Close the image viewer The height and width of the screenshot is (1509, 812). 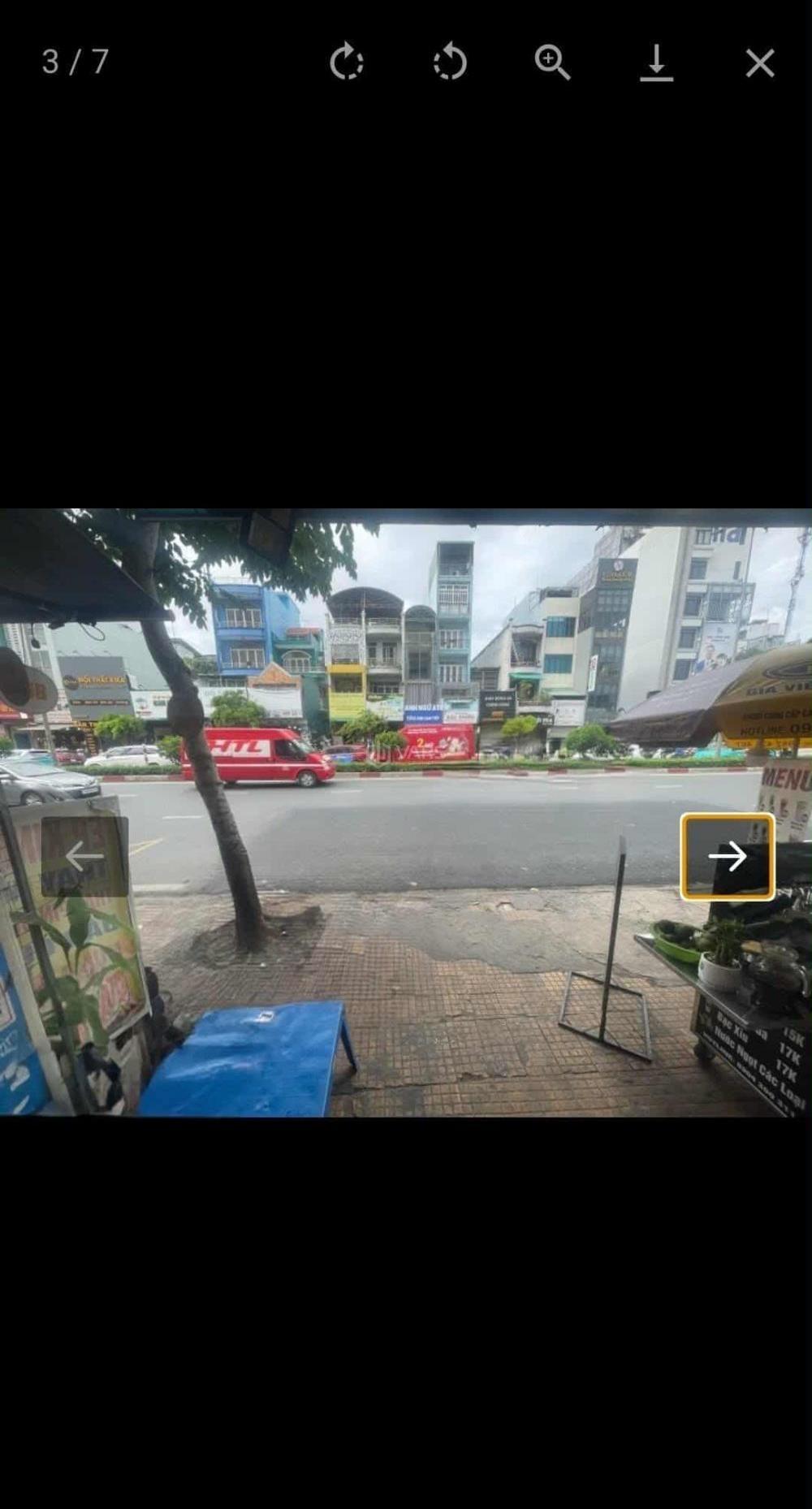pyautogui.click(x=760, y=63)
